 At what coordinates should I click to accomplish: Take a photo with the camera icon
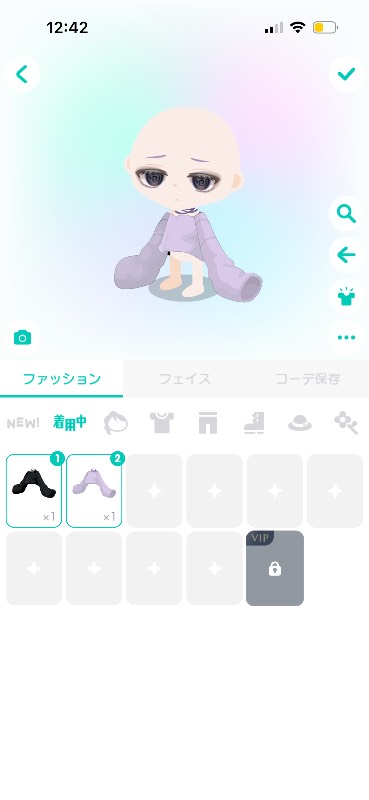point(22,337)
